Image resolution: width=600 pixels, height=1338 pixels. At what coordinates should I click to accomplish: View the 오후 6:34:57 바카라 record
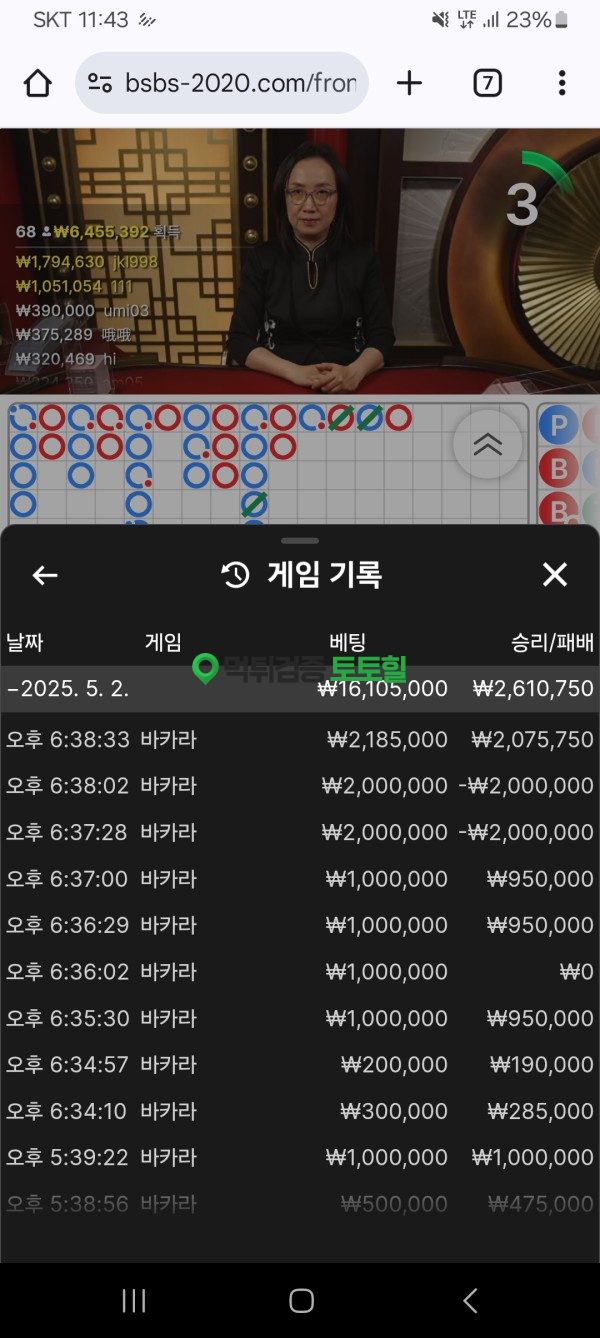tap(300, 1065)
